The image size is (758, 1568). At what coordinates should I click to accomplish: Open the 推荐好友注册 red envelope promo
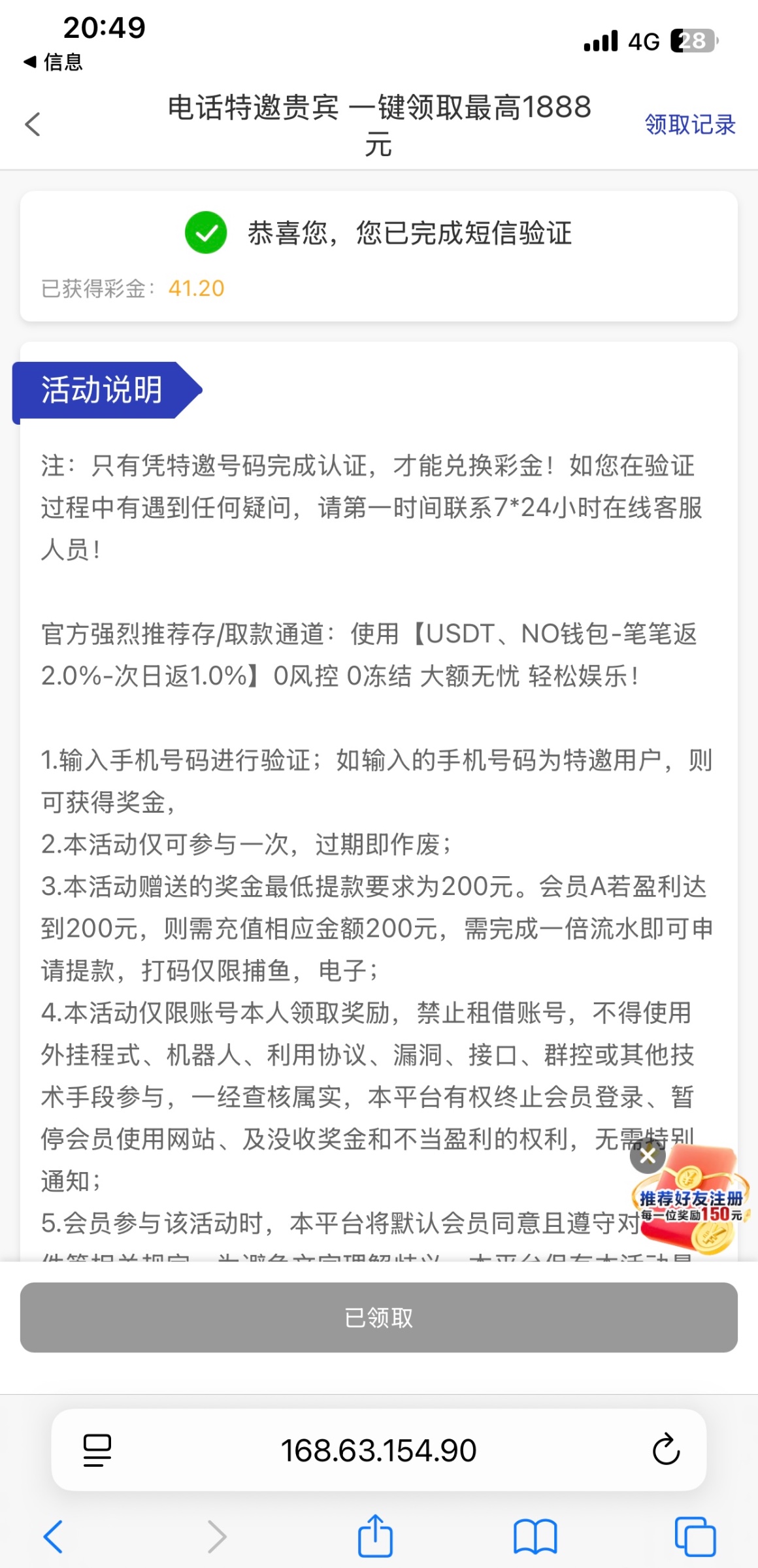click(x=693, y=1209)
